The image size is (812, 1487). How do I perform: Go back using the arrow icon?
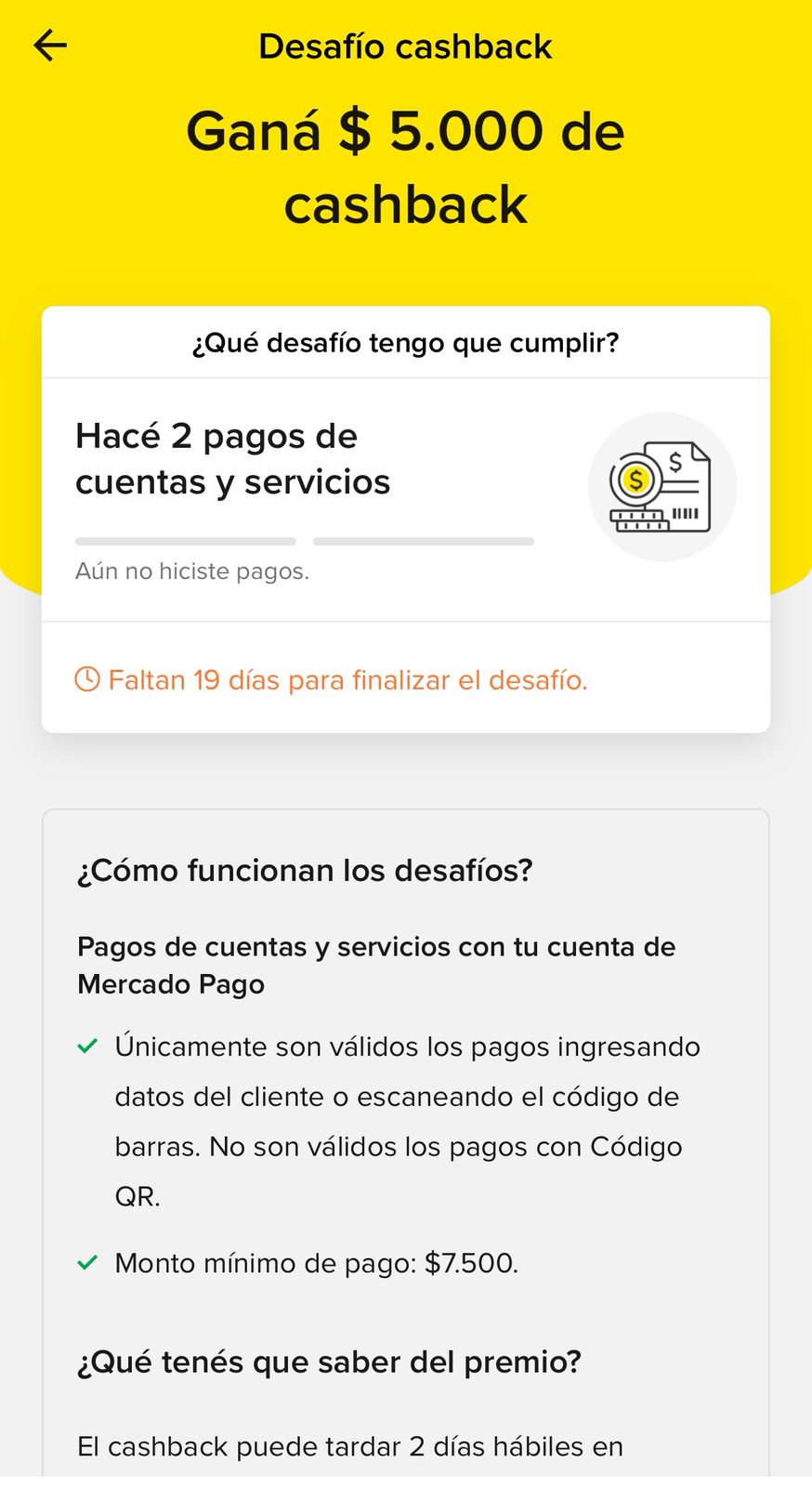tap(50, 46)
